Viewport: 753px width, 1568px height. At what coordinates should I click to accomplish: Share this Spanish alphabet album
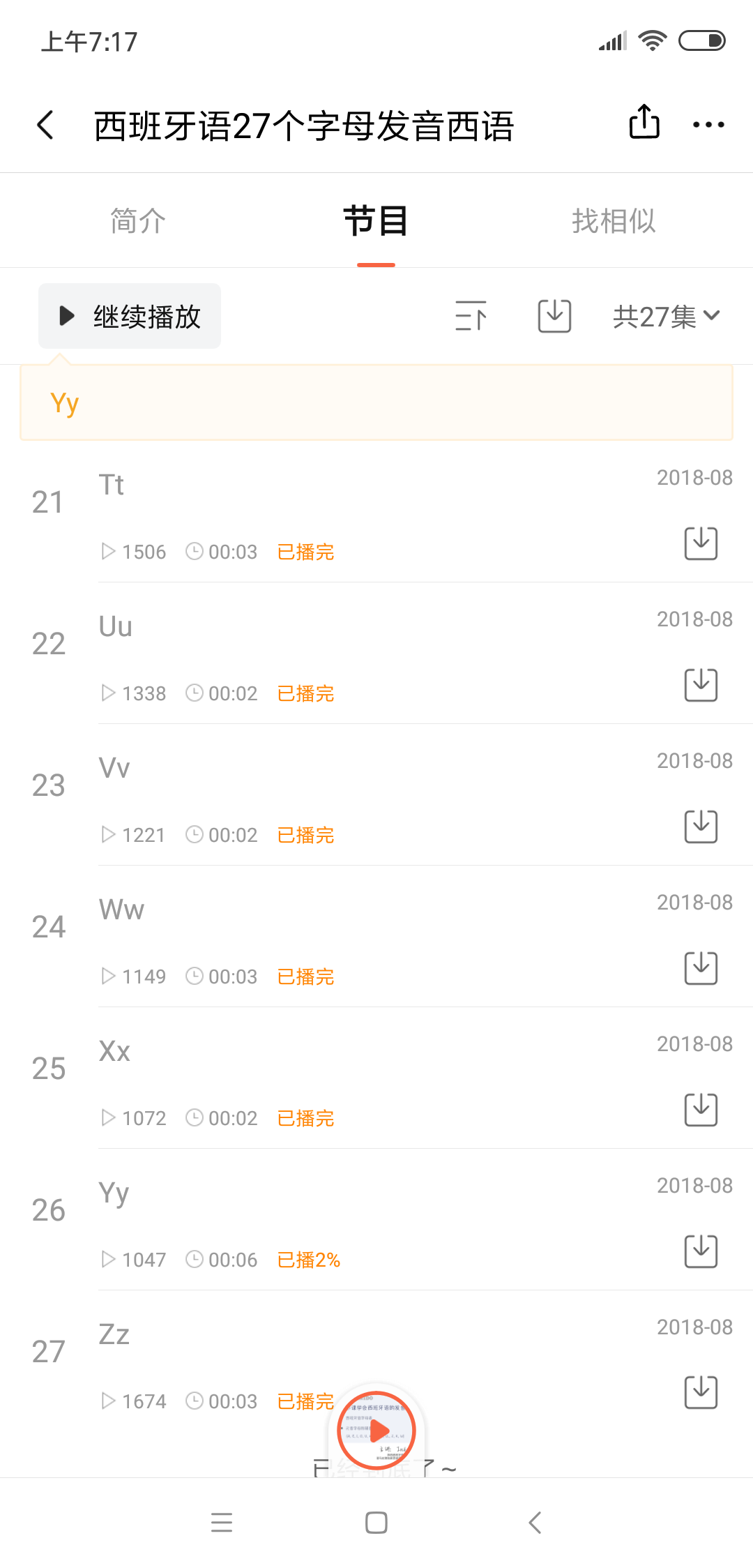(644, 123)
